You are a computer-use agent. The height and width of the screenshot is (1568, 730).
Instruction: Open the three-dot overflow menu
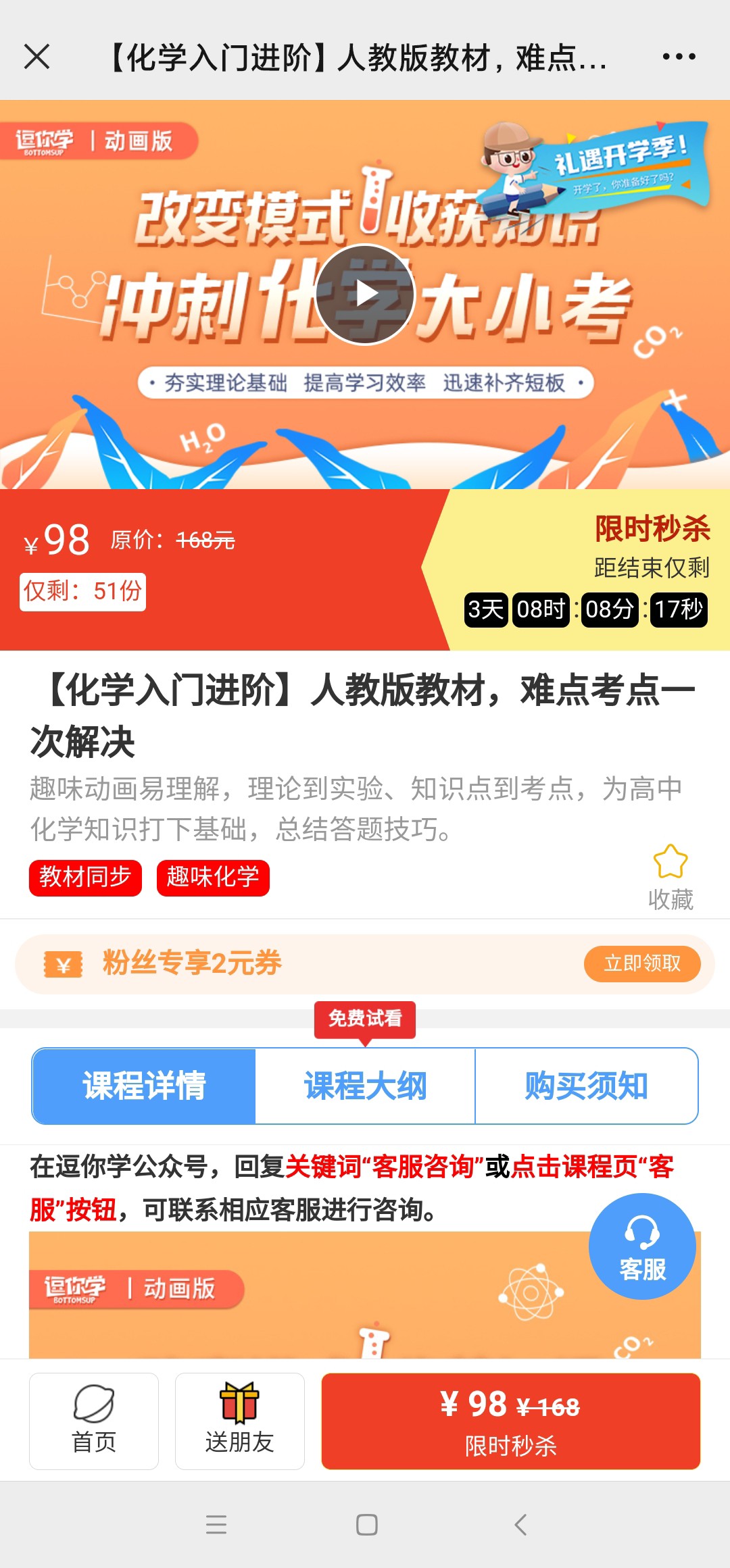click(679, 57)
